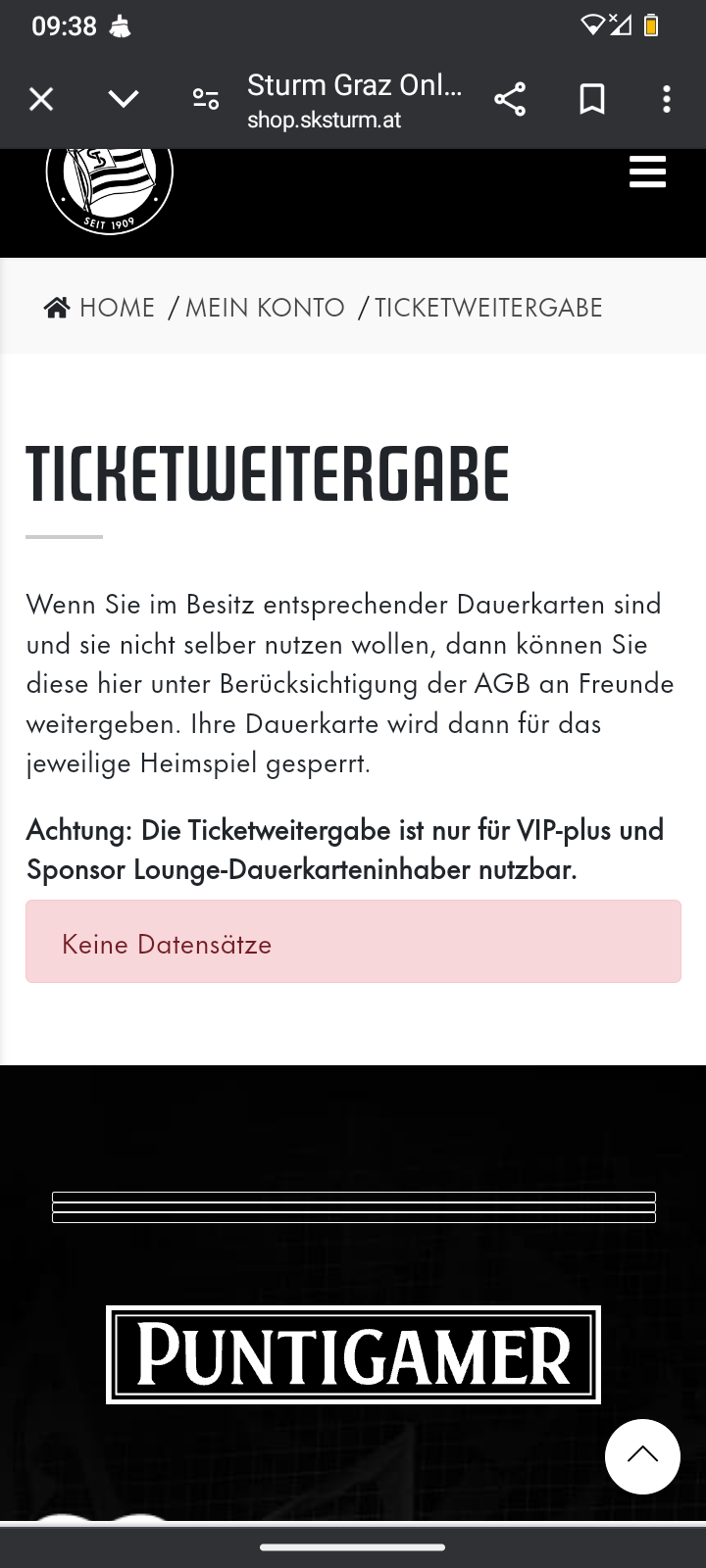
Task: Share this page
Action: coord(510,99)
